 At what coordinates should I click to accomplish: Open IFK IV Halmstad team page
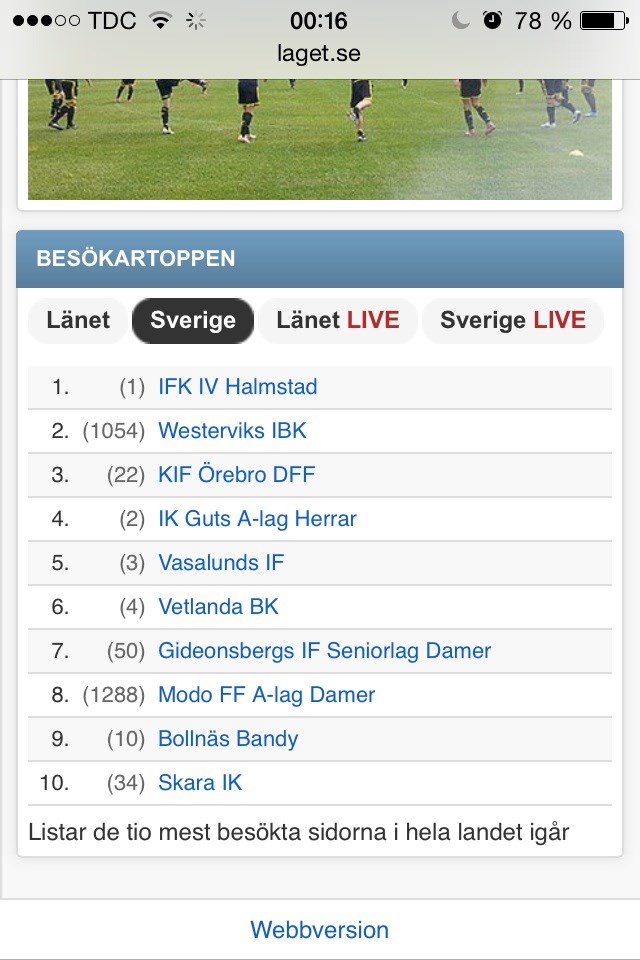237,387
